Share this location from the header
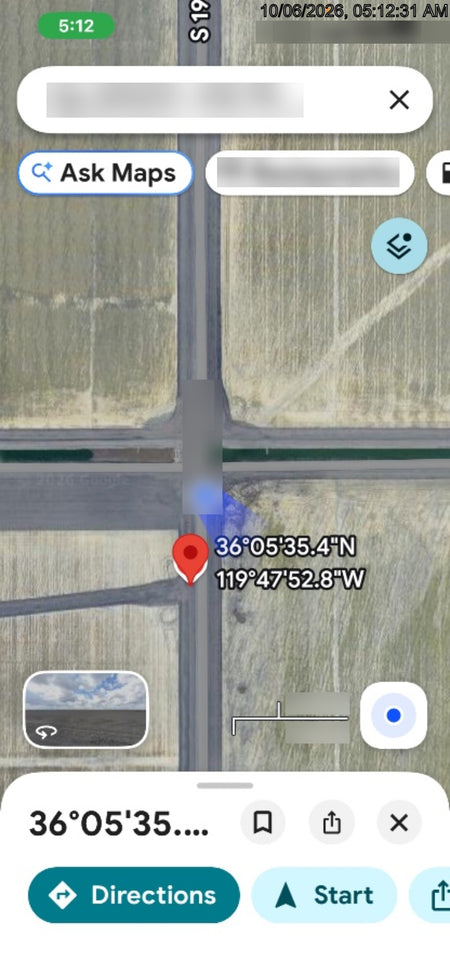The height and width of the screenshot is (974, 450). pyautogui.click(x=332, y=822)
